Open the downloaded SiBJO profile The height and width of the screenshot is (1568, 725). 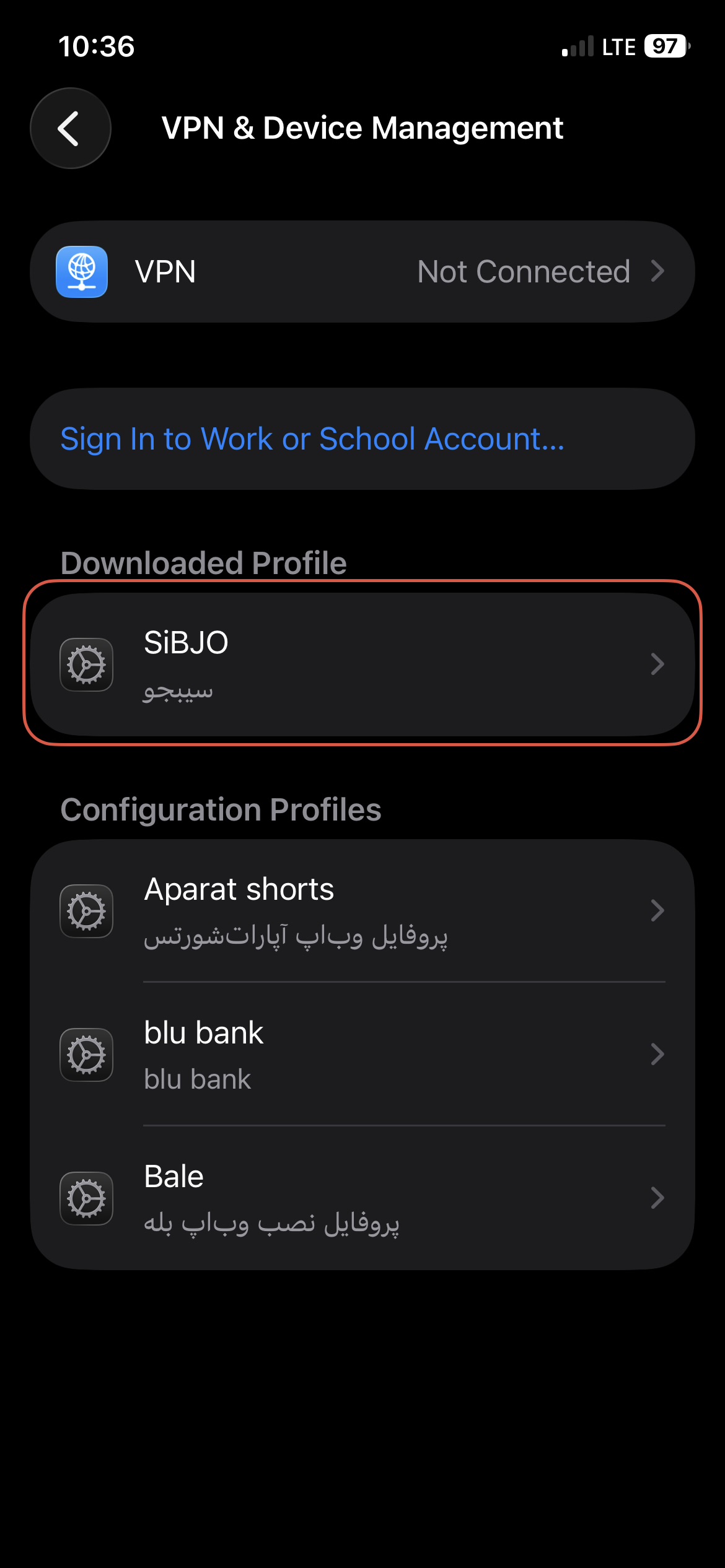[x=362, y=664]
